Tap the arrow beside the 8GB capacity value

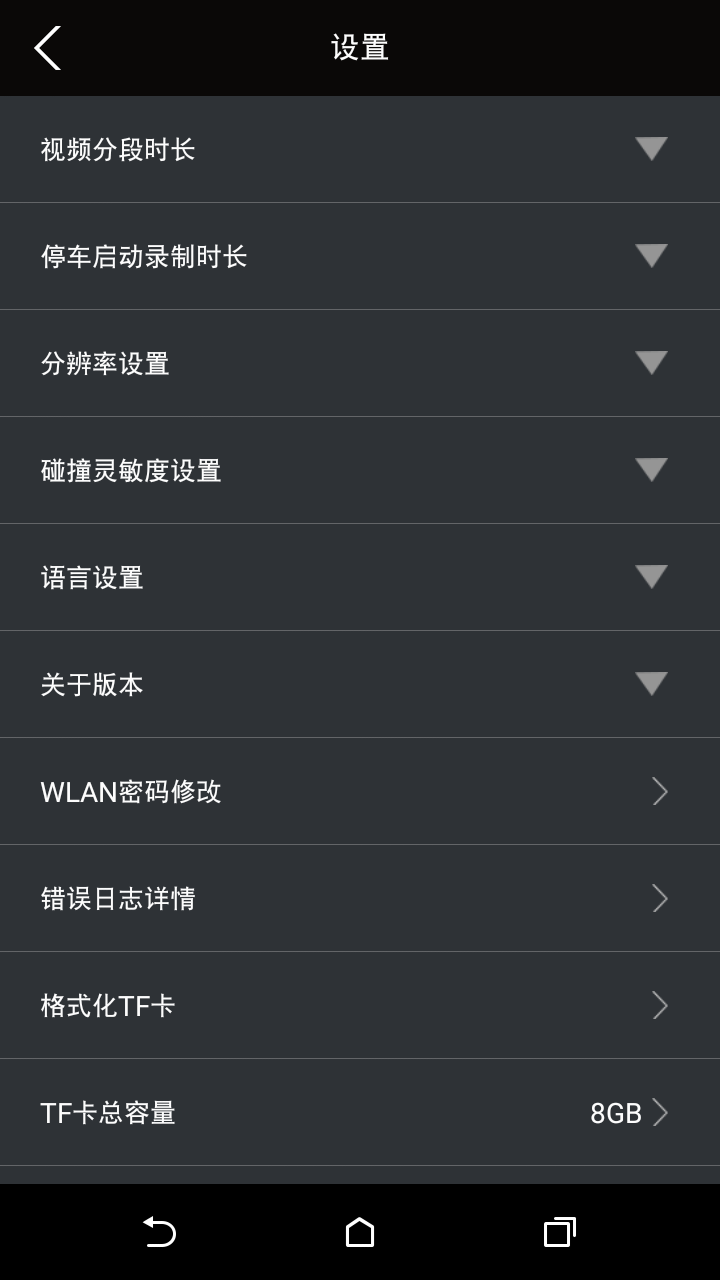[659, 1112]
